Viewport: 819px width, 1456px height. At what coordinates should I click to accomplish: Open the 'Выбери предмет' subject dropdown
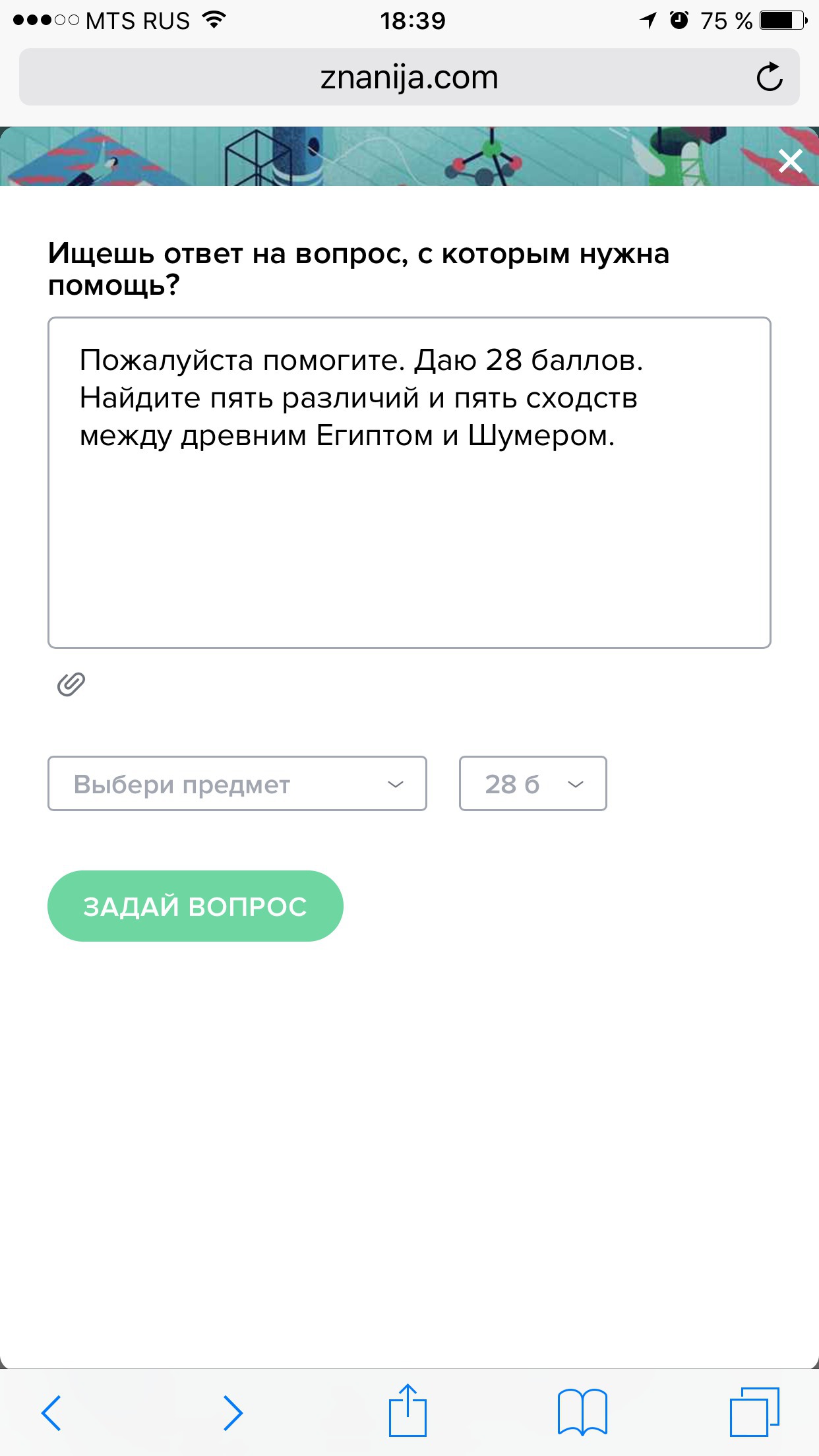237,783
